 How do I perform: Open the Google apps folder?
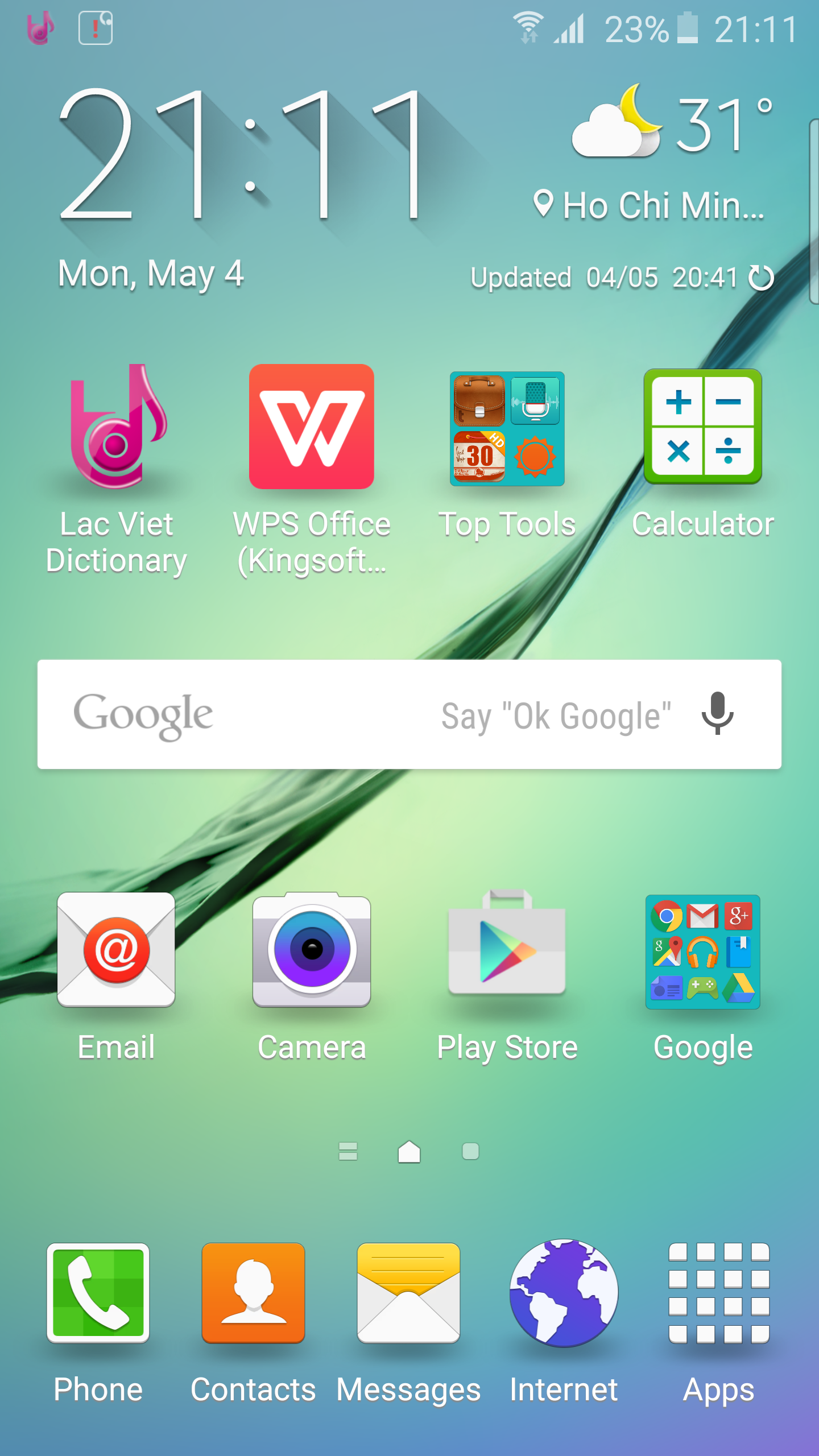coord(702,952)
